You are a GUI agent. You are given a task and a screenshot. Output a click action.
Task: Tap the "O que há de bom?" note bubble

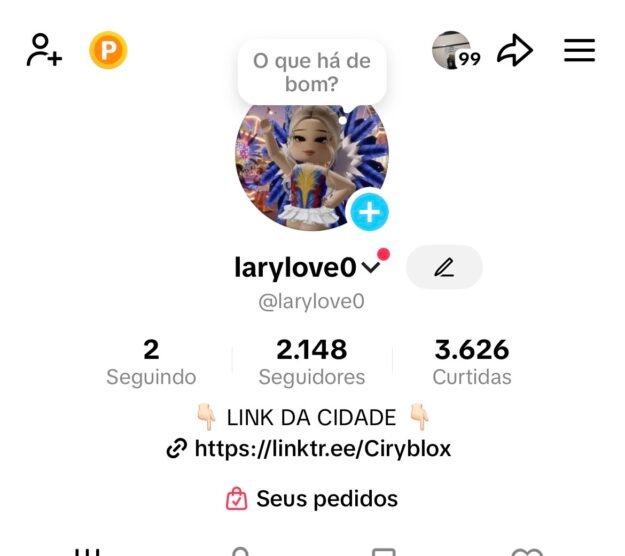pos(311,73)
